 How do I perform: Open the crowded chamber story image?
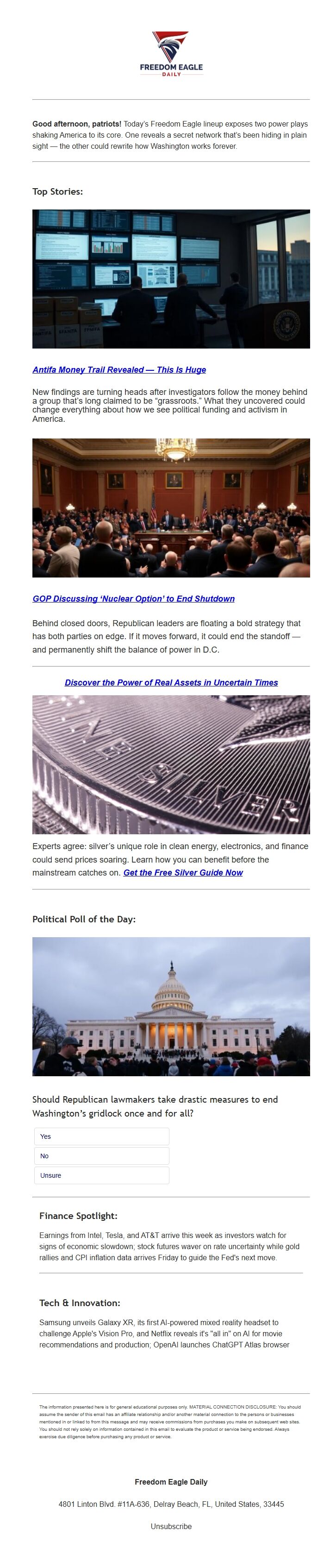pyautogui.click(x=171, y=508)
